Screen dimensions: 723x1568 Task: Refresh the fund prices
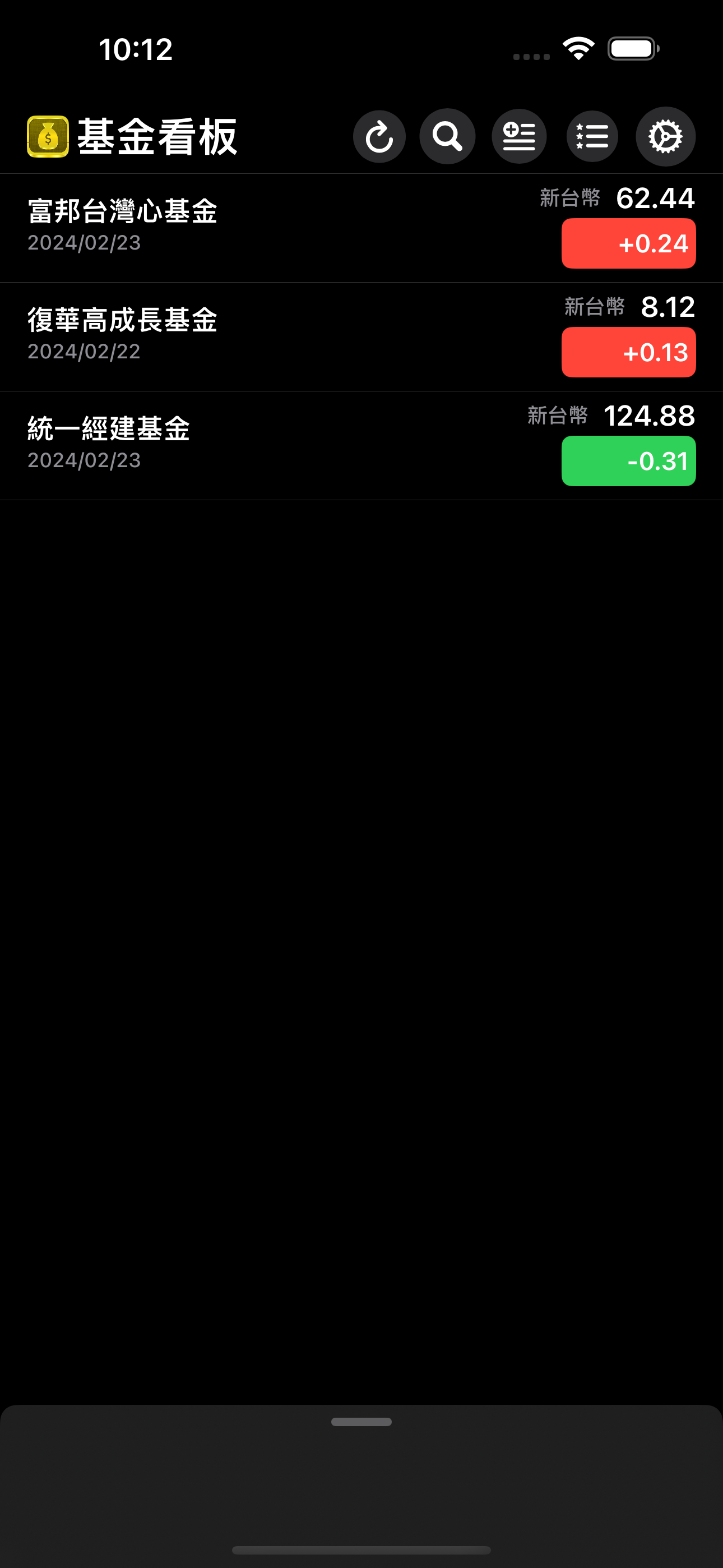coord(379,136)
